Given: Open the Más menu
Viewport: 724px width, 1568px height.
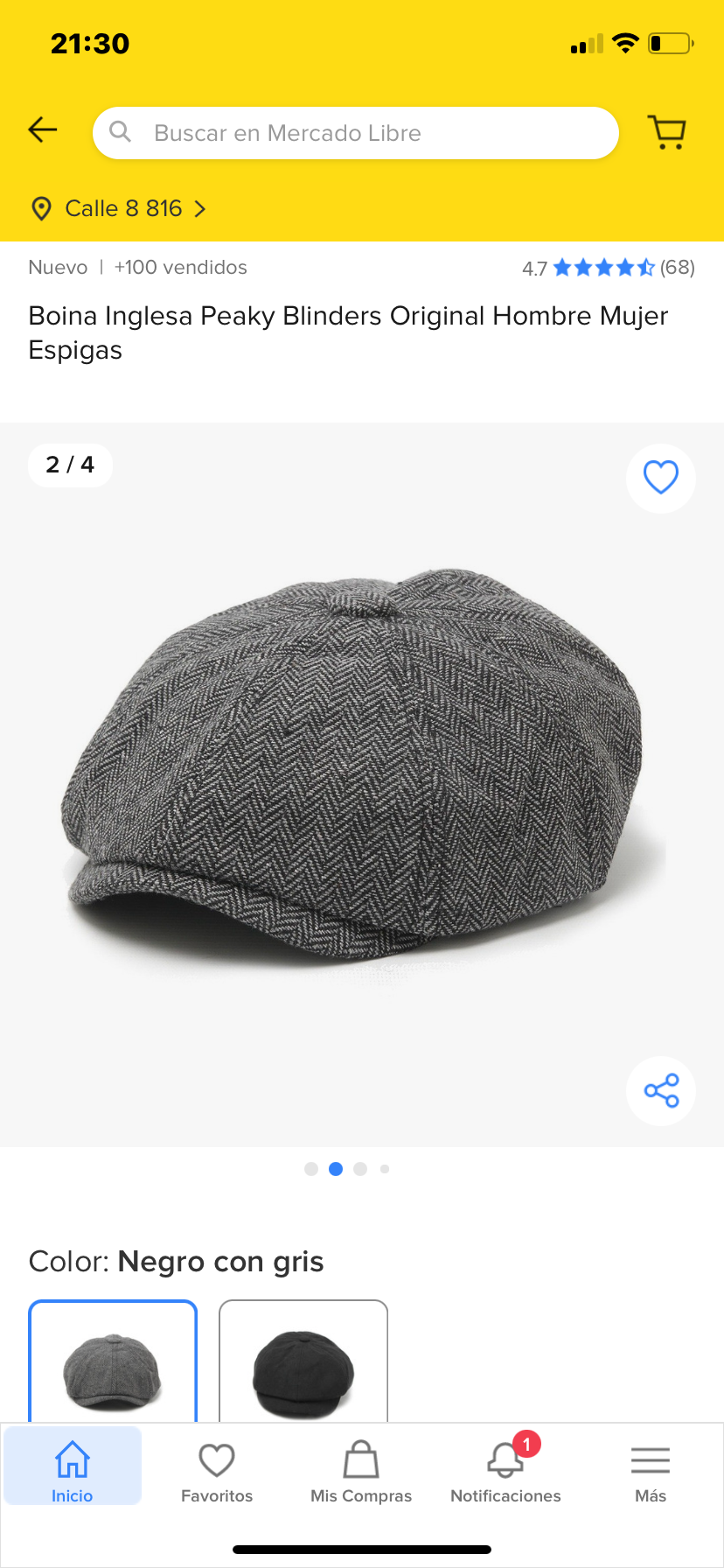Looking at the screenshot, I should pyautogui.click(x=651, y=1472).
